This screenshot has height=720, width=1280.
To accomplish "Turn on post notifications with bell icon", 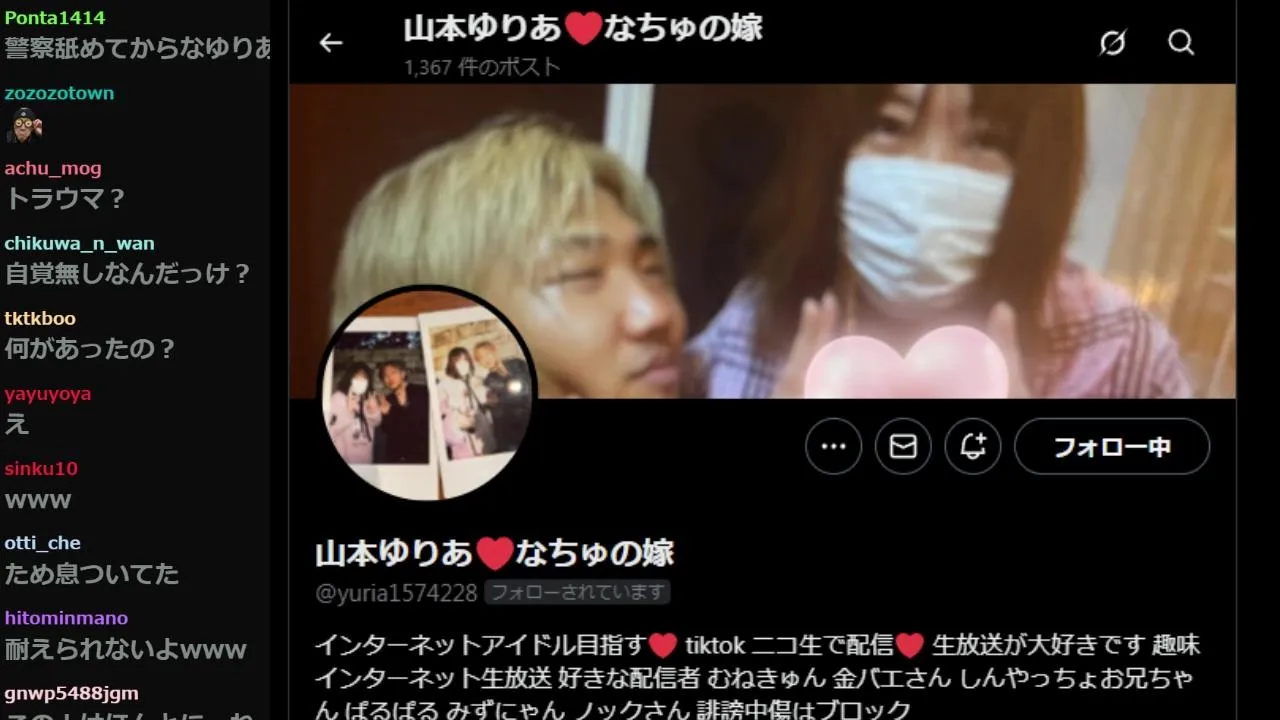I will click(973, 446).
